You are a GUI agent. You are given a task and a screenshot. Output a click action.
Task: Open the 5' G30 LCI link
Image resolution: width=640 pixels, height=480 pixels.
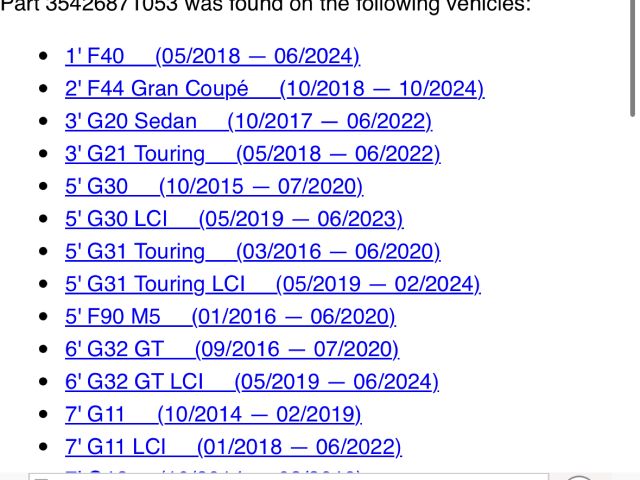pyautogui.click(x=233, y=219)
